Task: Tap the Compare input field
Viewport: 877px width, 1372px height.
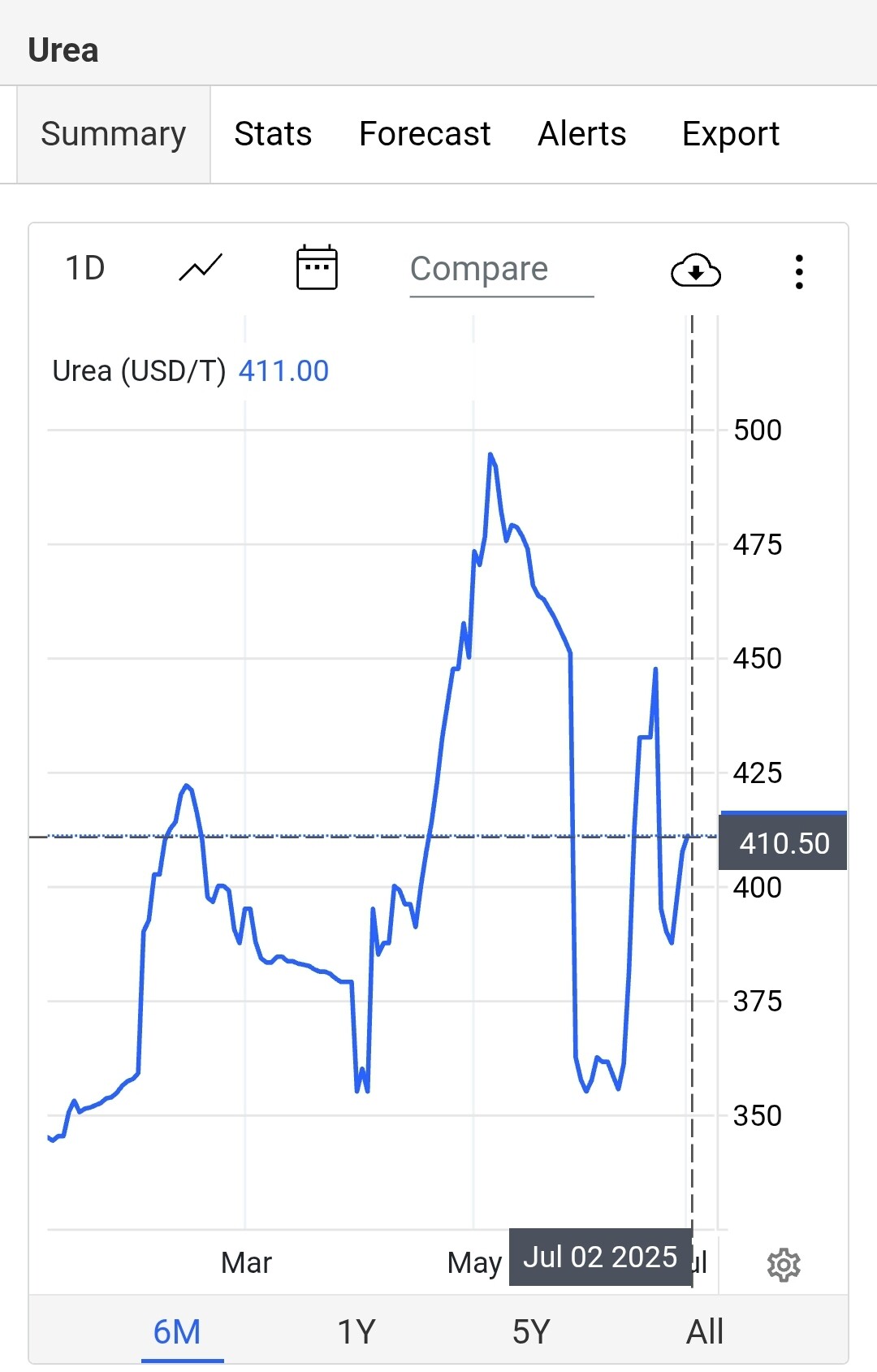Action: 501,270
